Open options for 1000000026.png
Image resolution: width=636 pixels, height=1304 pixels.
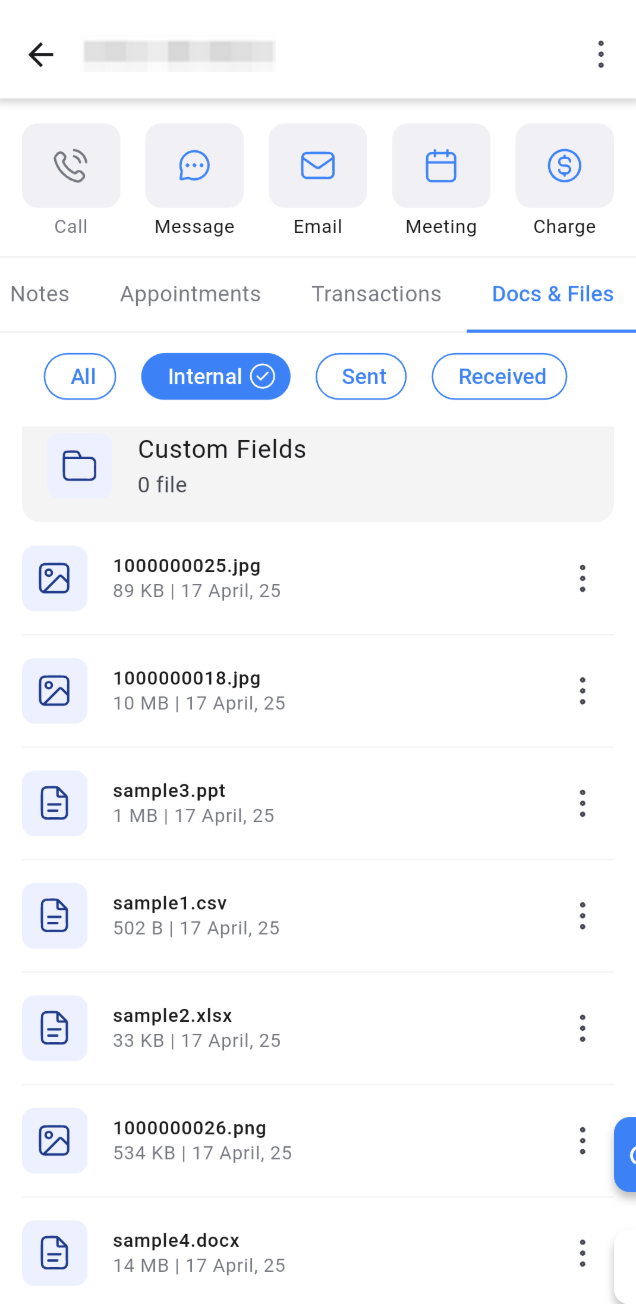[x=582, y=1141]
